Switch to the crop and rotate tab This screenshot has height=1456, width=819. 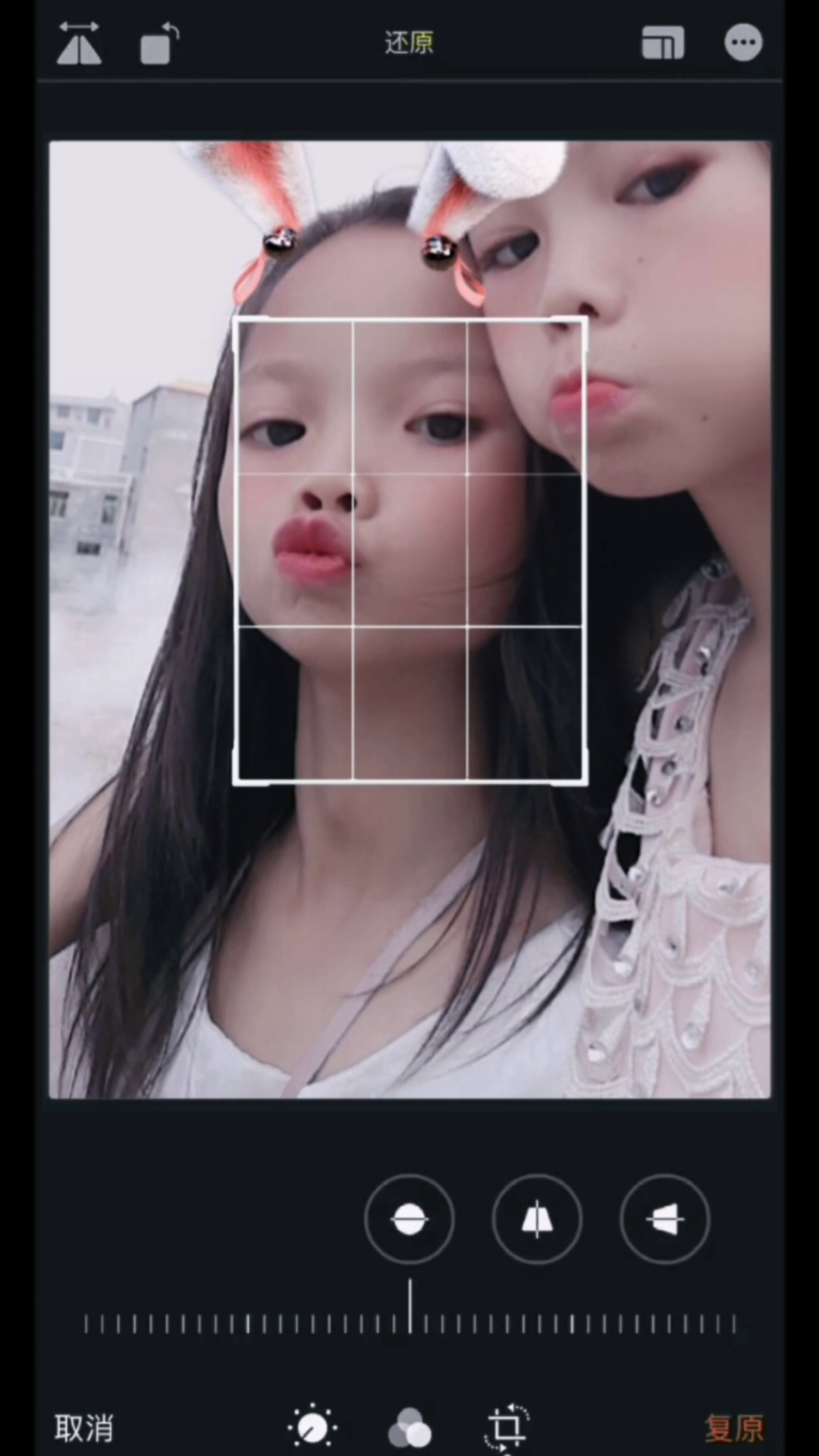(507, 1429)
